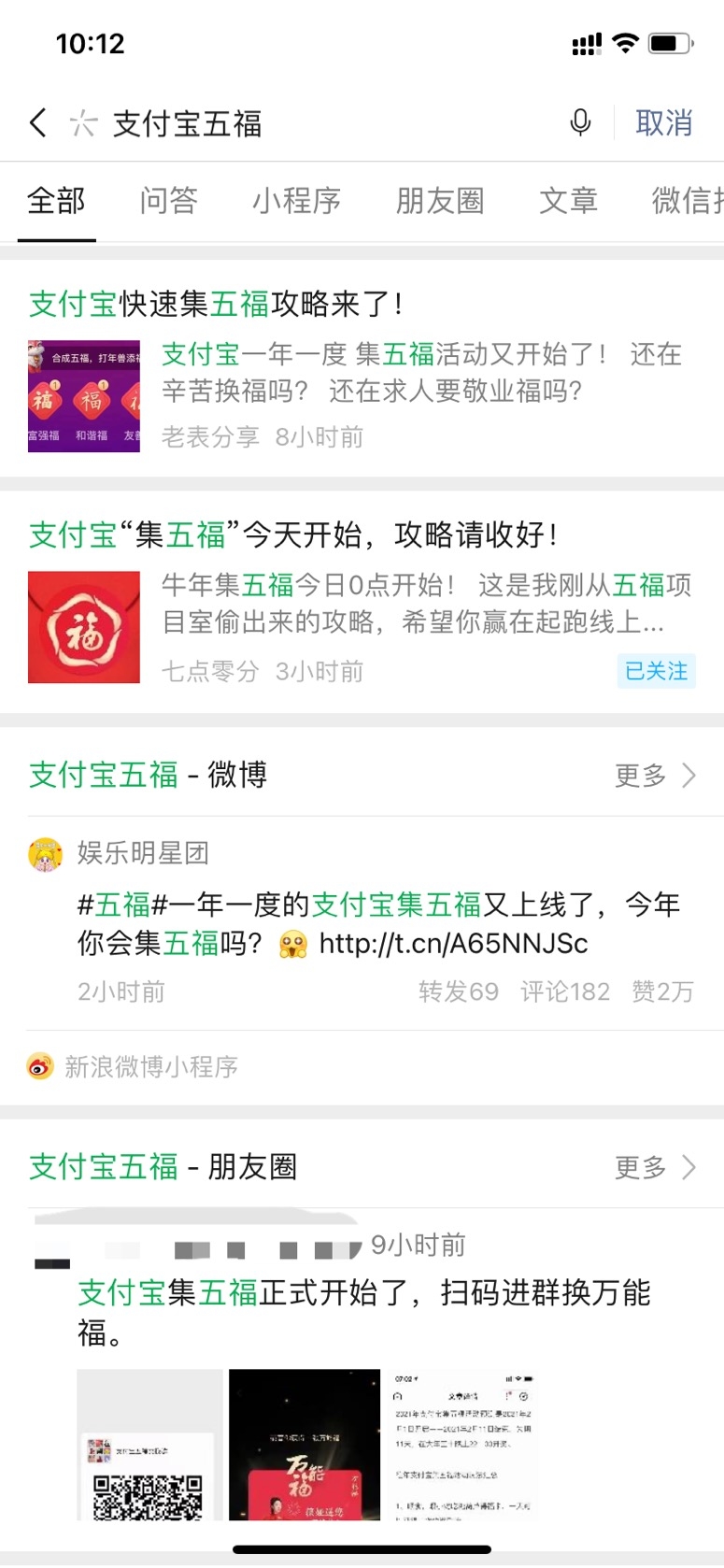The height and width of the screenshot is (1568, 724).
Task: Tap the 娱乐明星团 avatar
Action: click(x=43, y=852)
